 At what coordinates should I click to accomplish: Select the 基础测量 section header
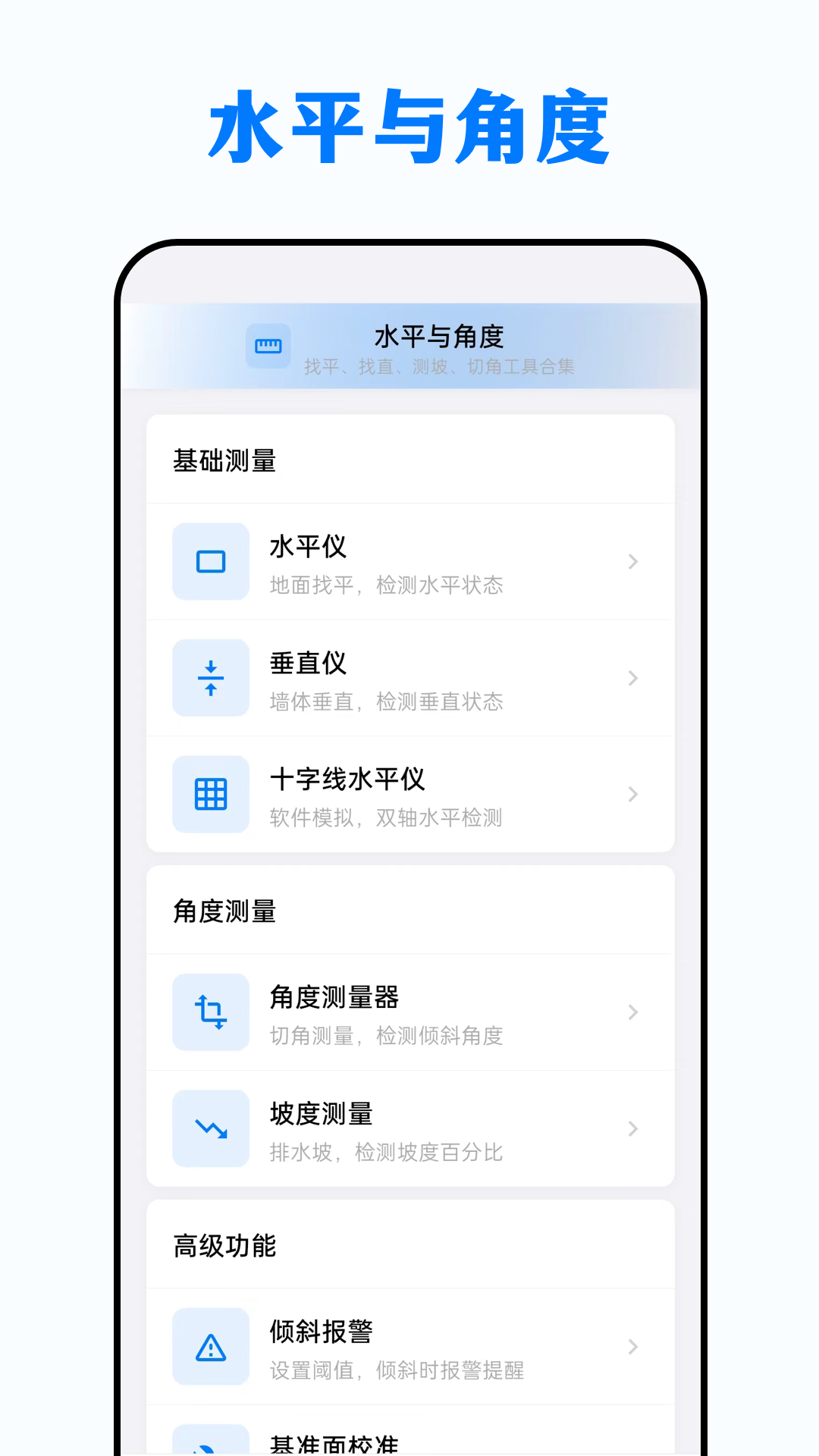click(225, 459)
